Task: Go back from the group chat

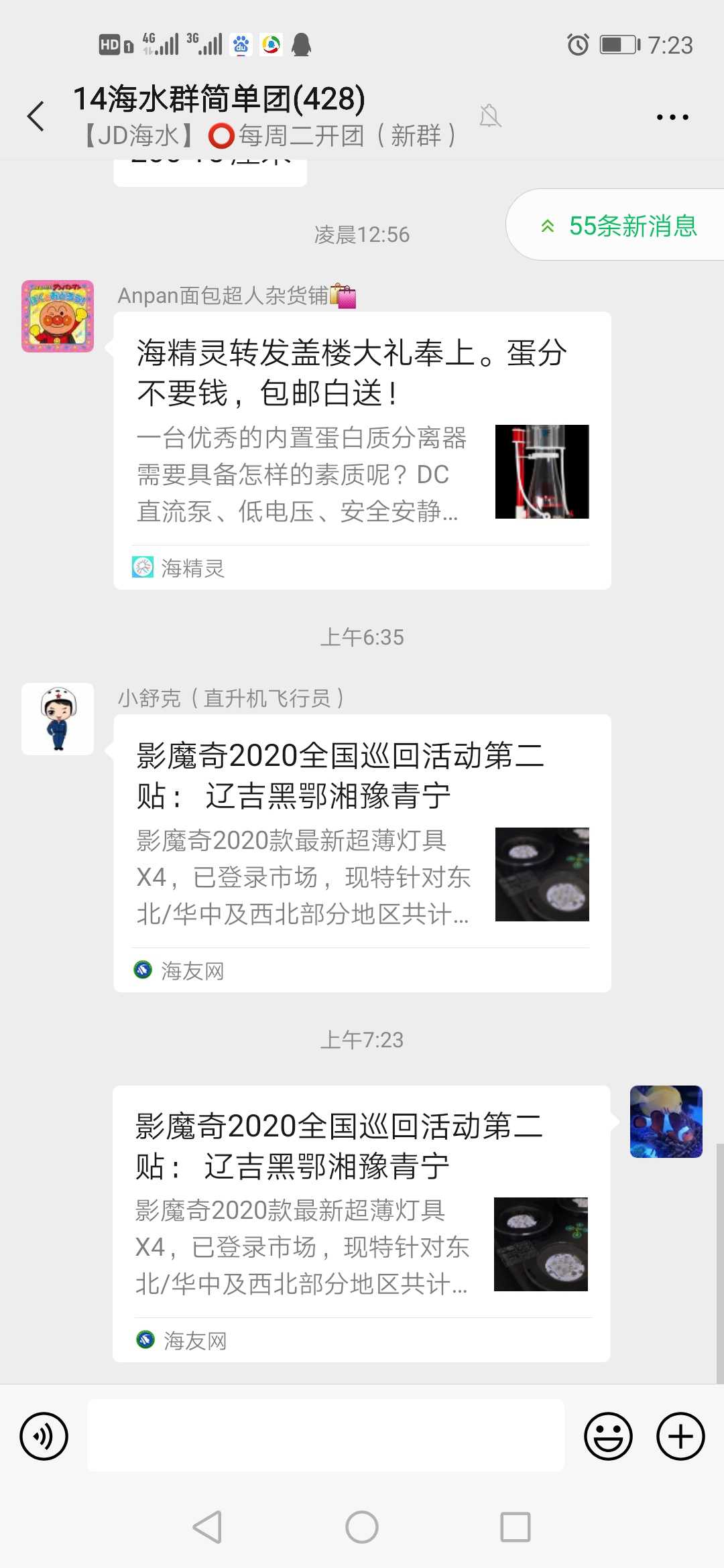Action: click(x=36, y=117)
